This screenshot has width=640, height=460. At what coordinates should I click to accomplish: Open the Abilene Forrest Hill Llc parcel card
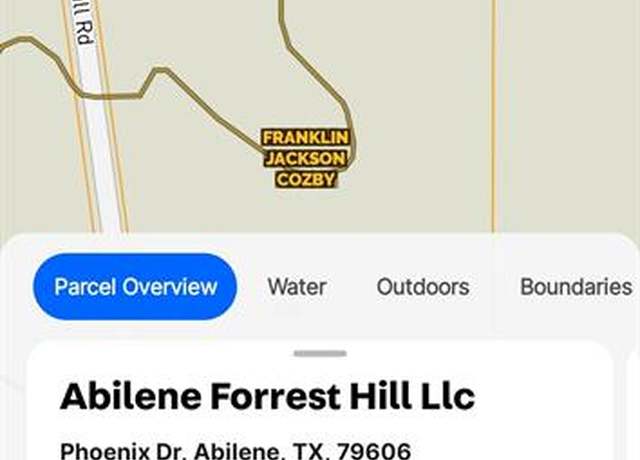point(267,397)
